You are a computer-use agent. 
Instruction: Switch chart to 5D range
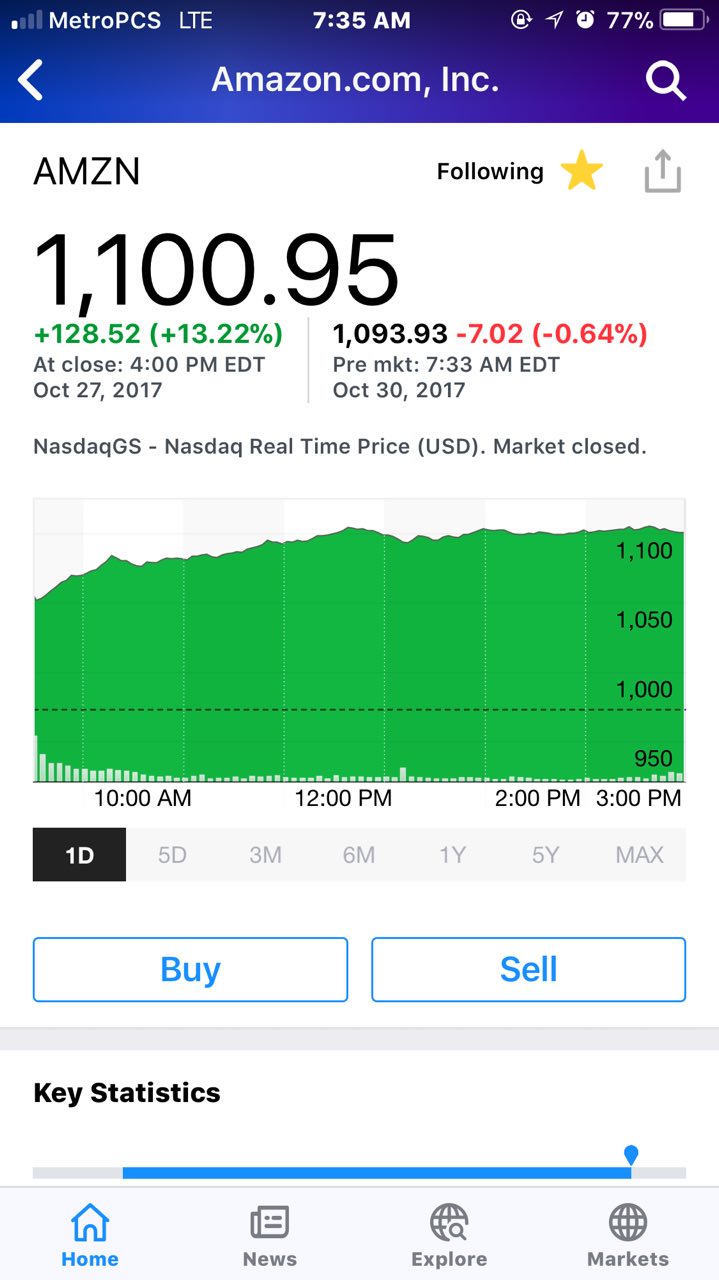[x=172, y=855]
